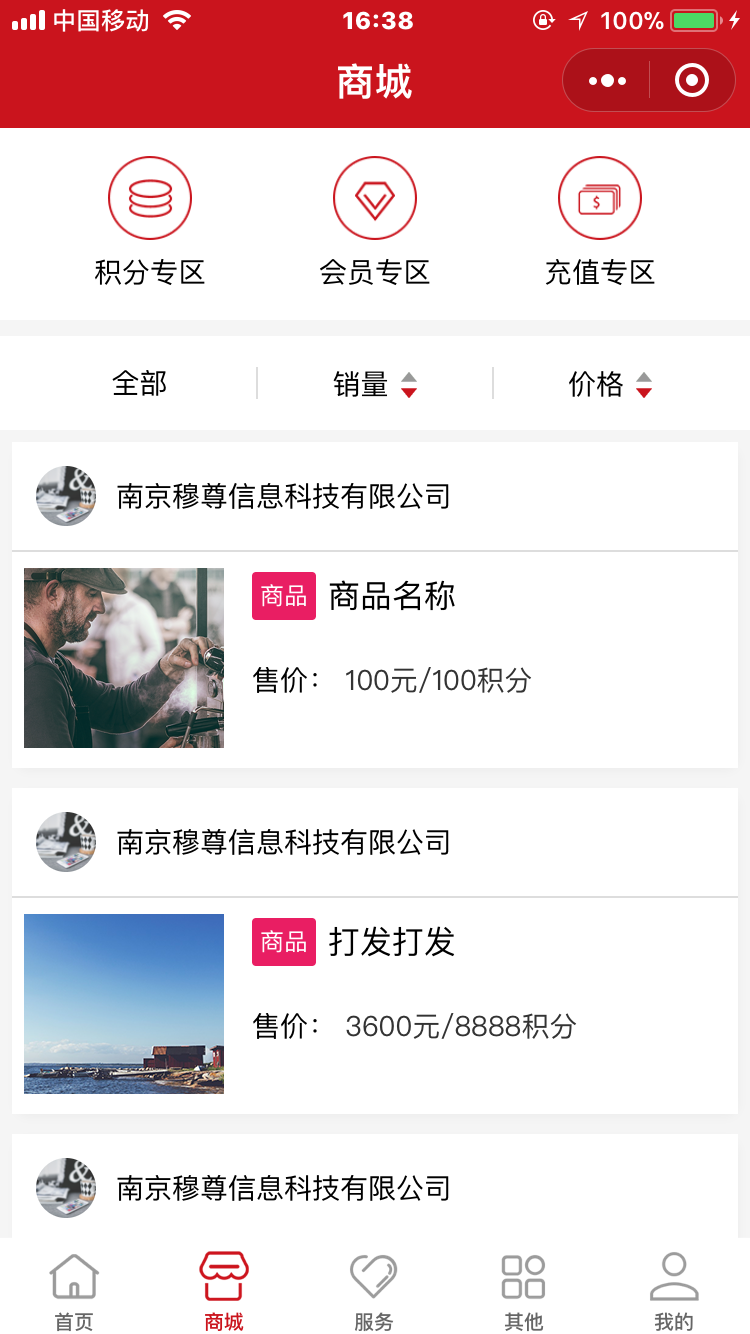Sort products by 销量
This screenshot has height=1334, width=750.
(375, 384)
